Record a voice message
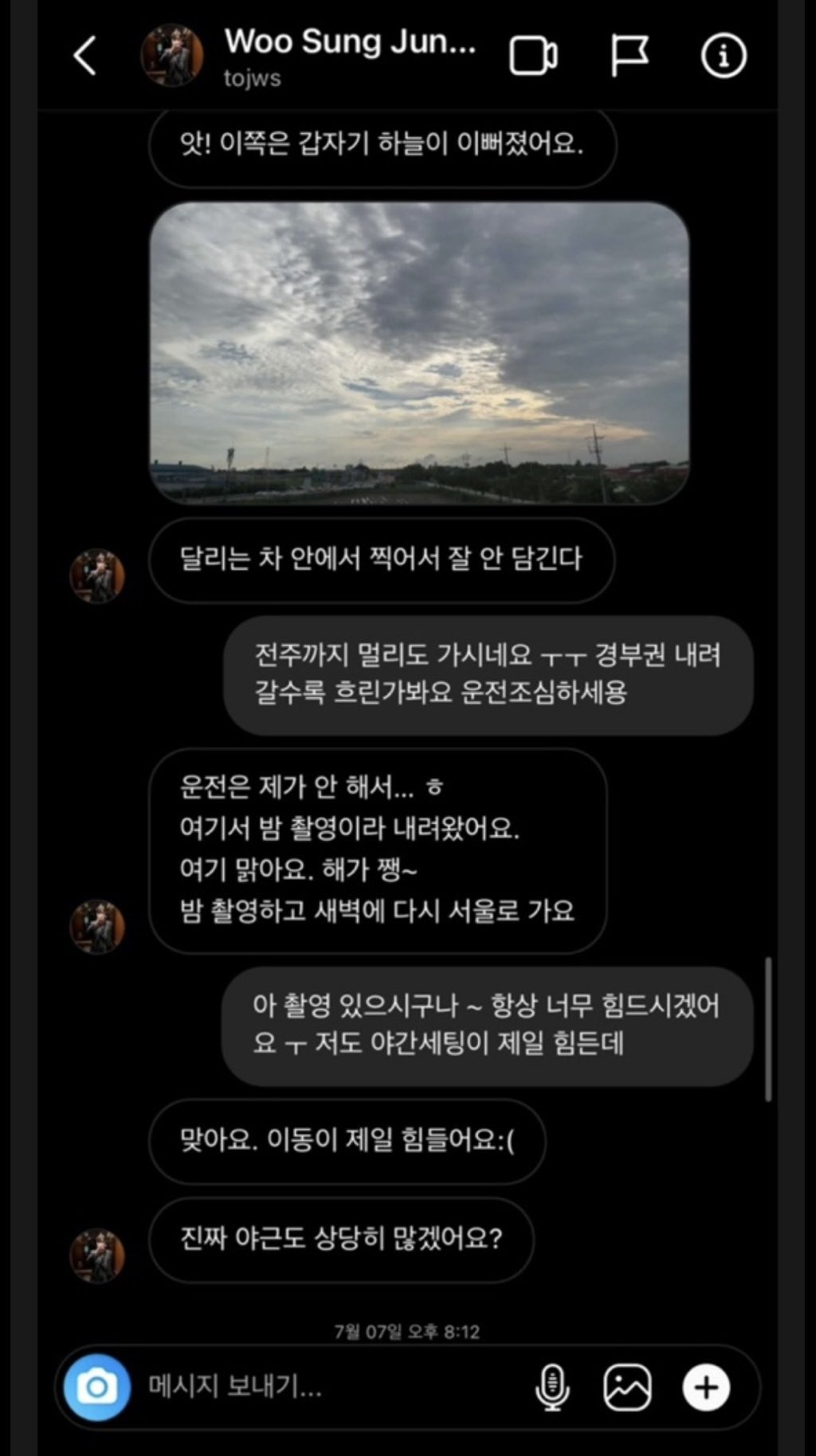The width and height of the screenshot is (816, 1456). coord(552,1387)
